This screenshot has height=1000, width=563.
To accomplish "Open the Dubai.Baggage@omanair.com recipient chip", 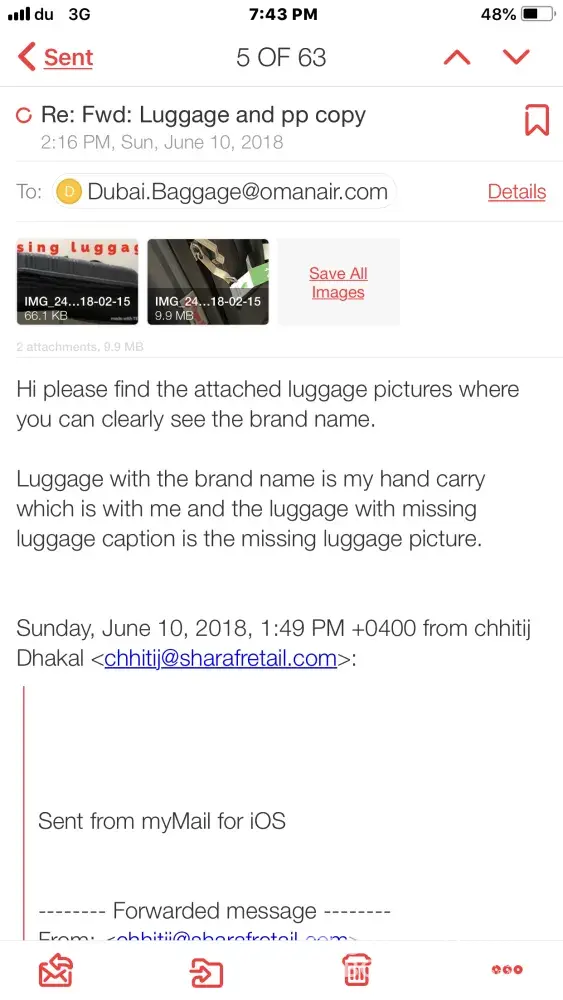I will [224, 191].
